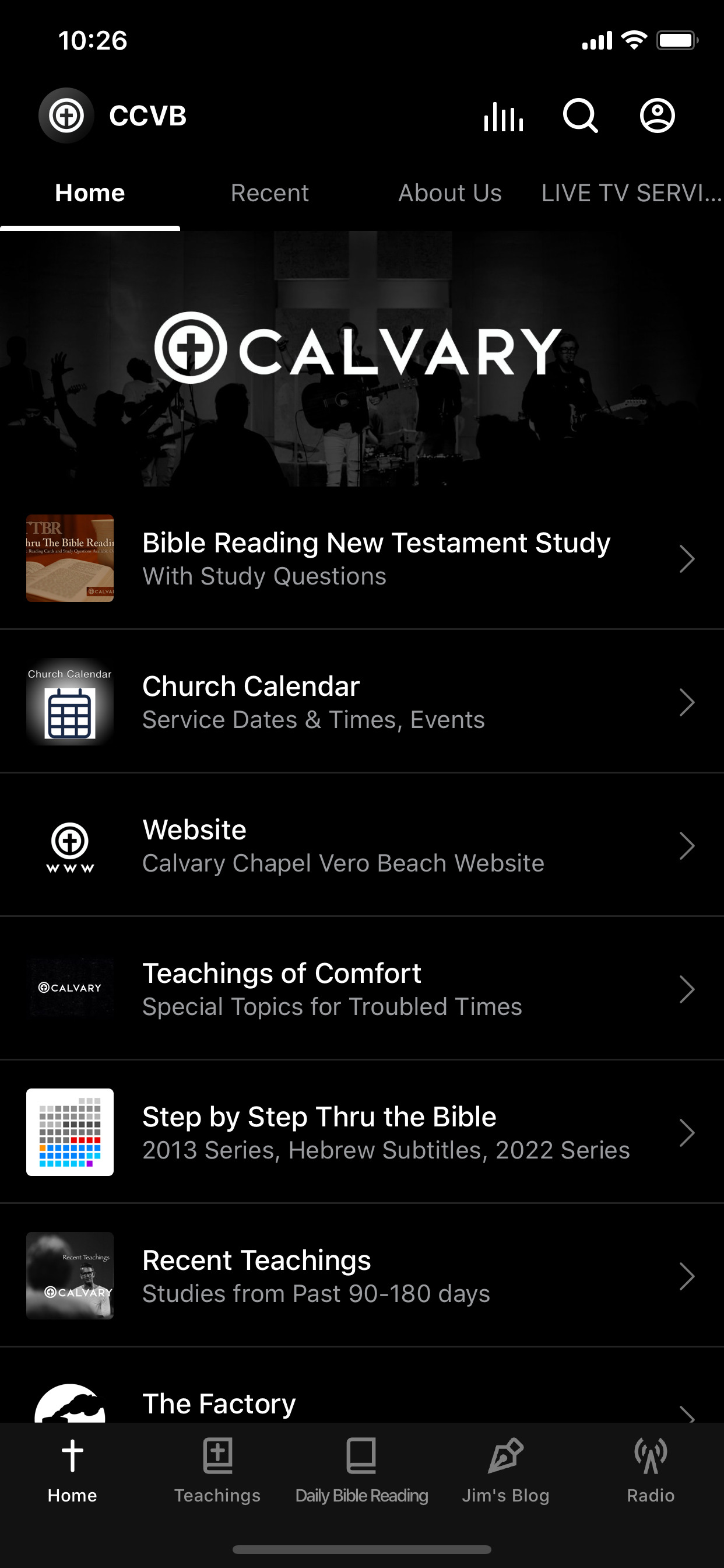Tap the Calvary banner image
The image size is (724, 1568).
(x=362, y=359)
